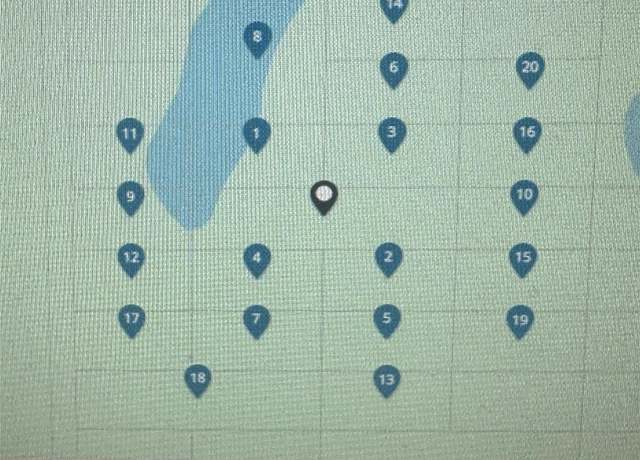640x460 pixels.
Task: Open map pin number 9
Action: click(x=129, y=195)
